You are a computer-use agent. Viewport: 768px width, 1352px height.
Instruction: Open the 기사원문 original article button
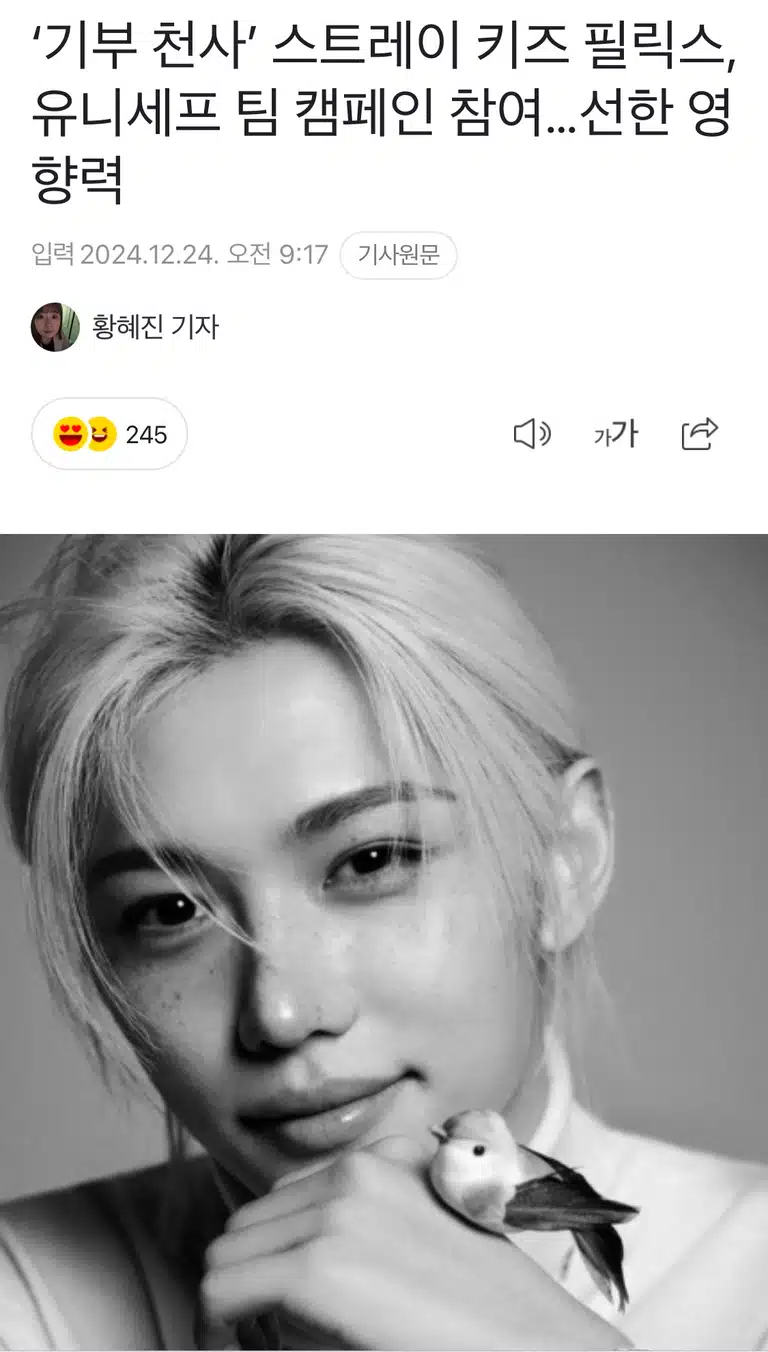pyautogui.click(x=398, y=255)
